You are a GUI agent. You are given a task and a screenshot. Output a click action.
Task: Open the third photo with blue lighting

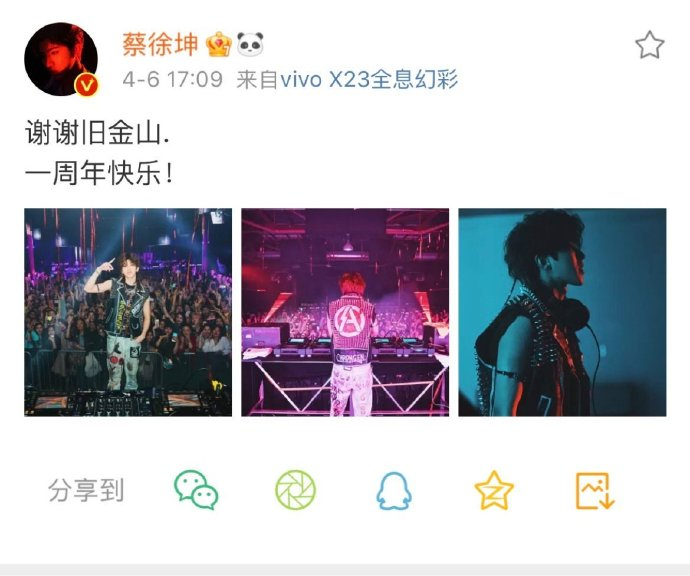click(562, 312)
